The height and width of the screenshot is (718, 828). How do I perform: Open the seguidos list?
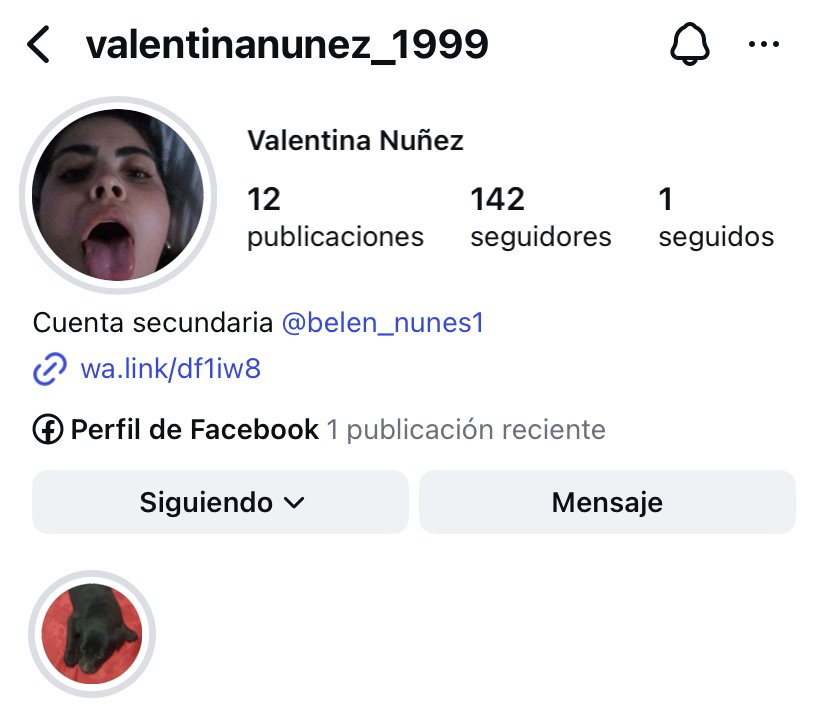click(x=715, y=217)
